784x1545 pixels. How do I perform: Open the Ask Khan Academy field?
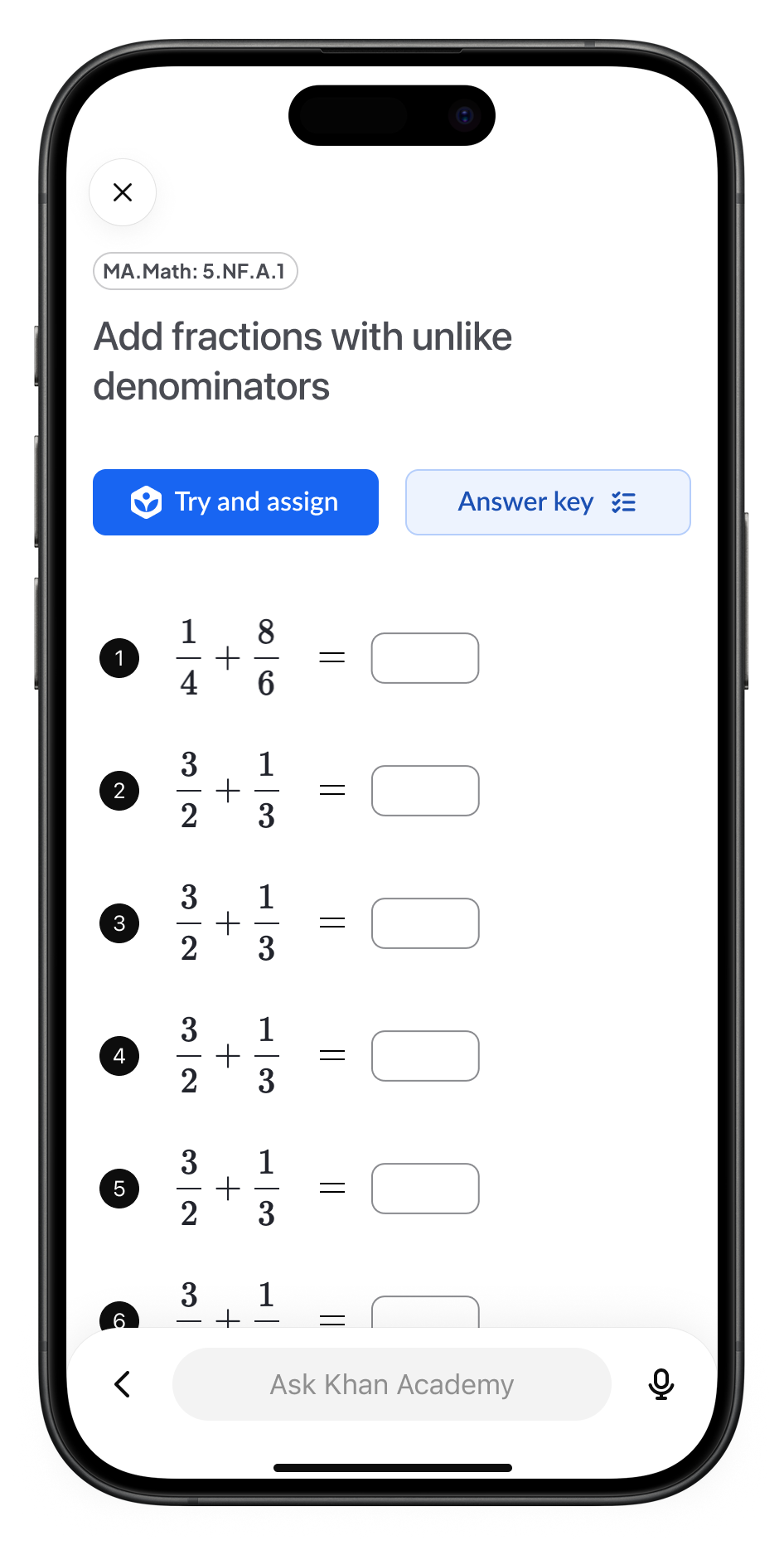coord(391,1384)
